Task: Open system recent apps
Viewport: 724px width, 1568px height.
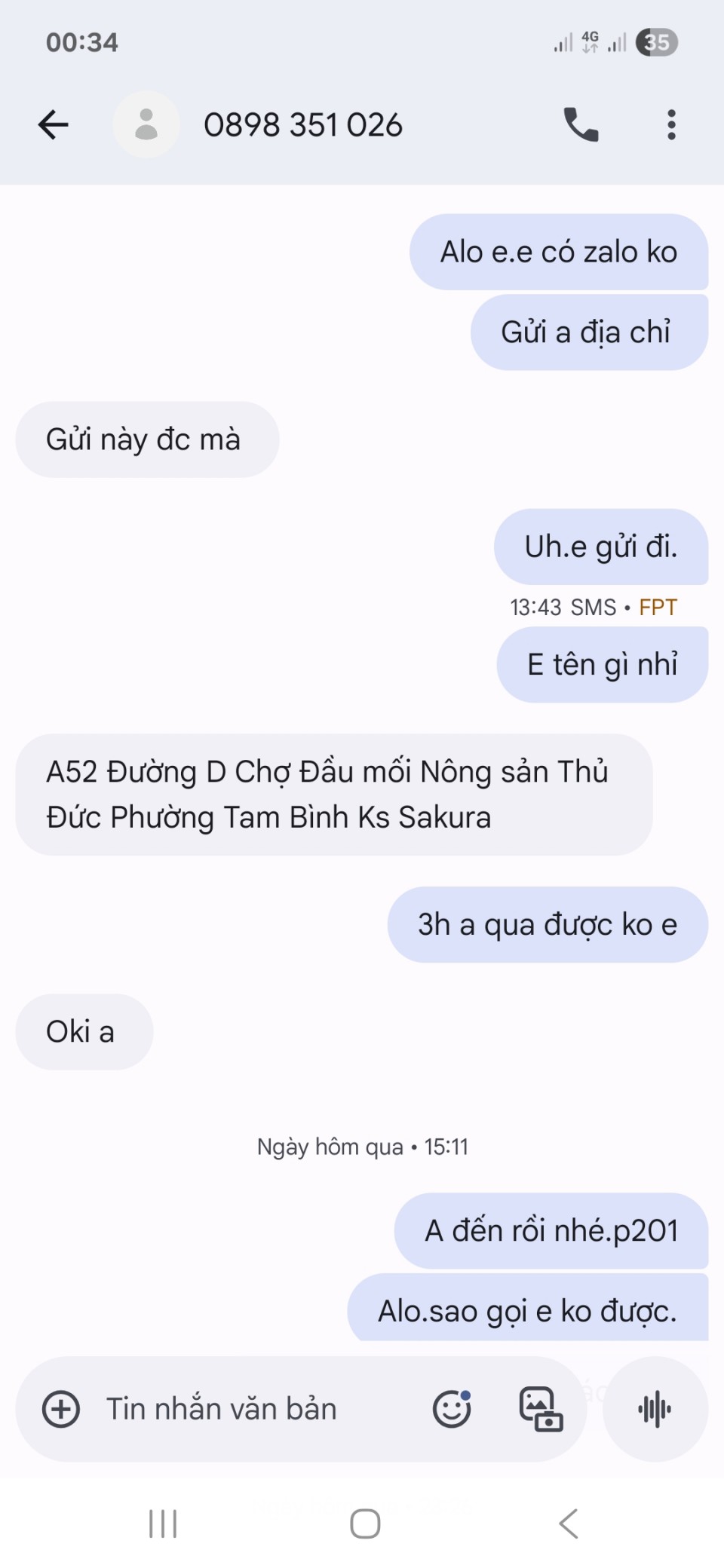Action: [163, 1524]
